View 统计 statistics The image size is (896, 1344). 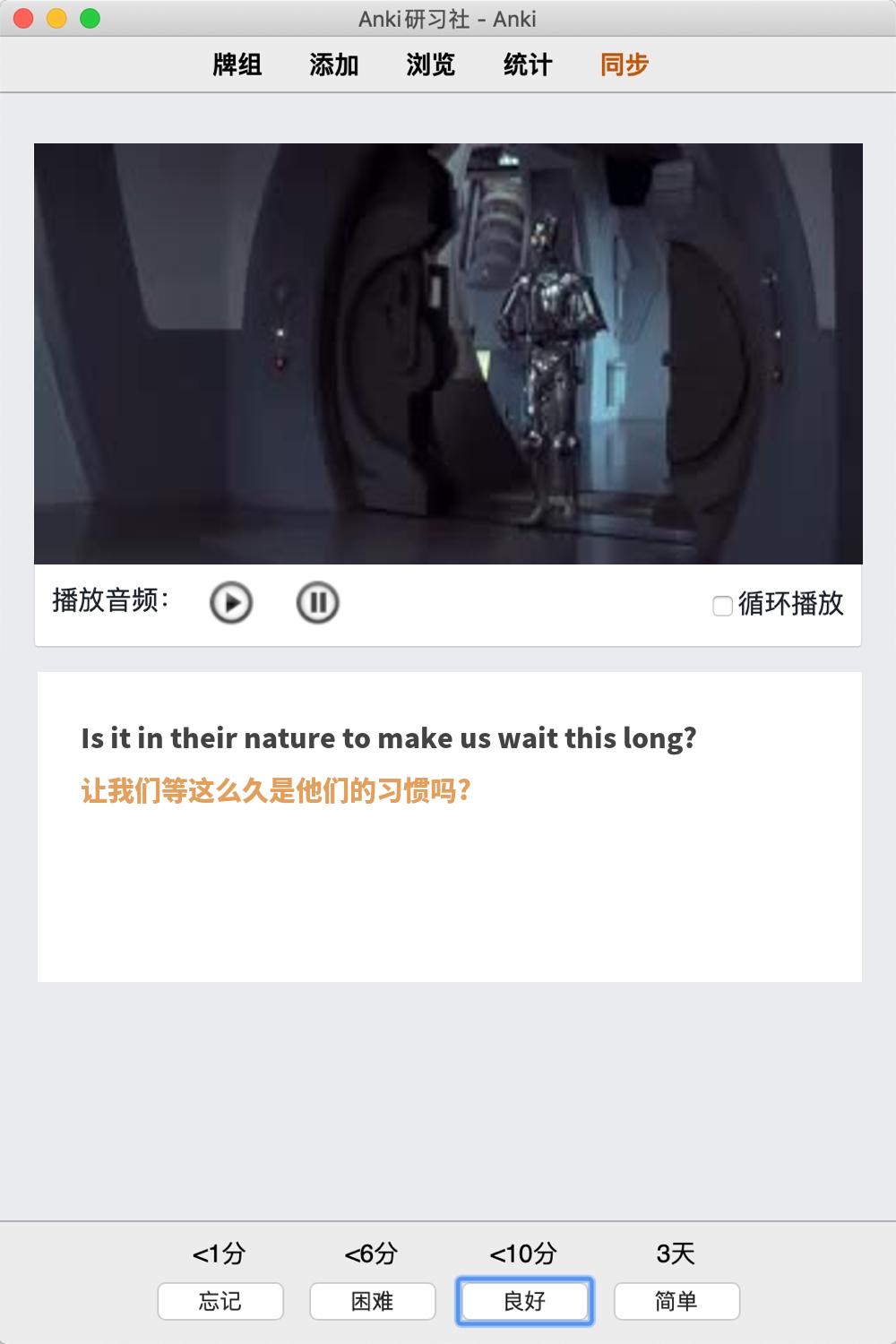point(528,65)
